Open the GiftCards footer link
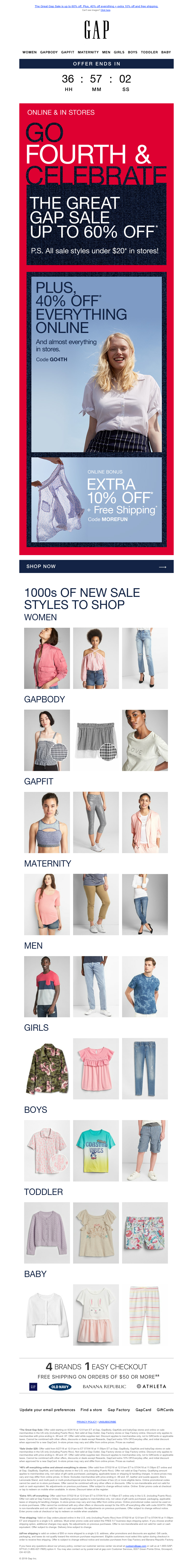 click(165, 1410)
